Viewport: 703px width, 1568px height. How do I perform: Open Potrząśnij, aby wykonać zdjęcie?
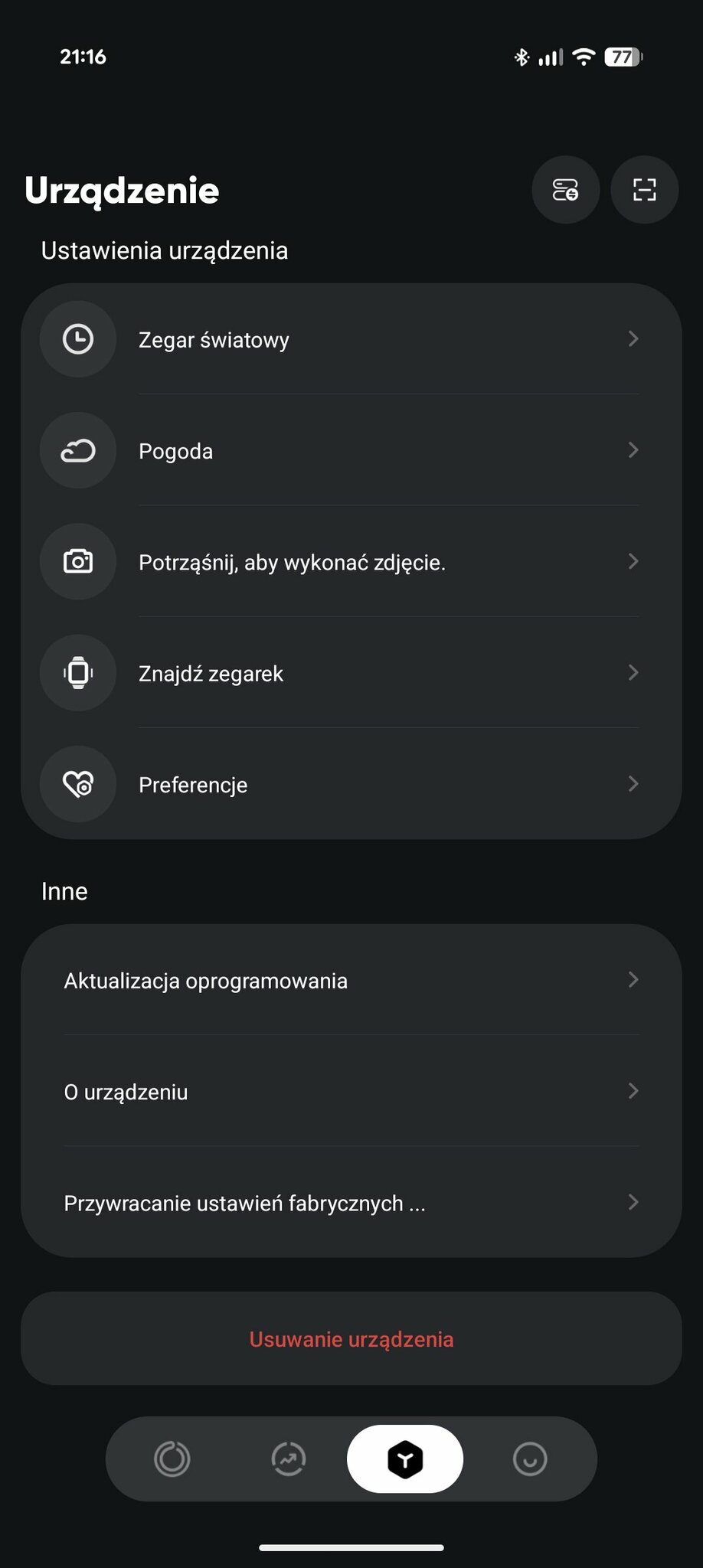(x=351, y=562)
